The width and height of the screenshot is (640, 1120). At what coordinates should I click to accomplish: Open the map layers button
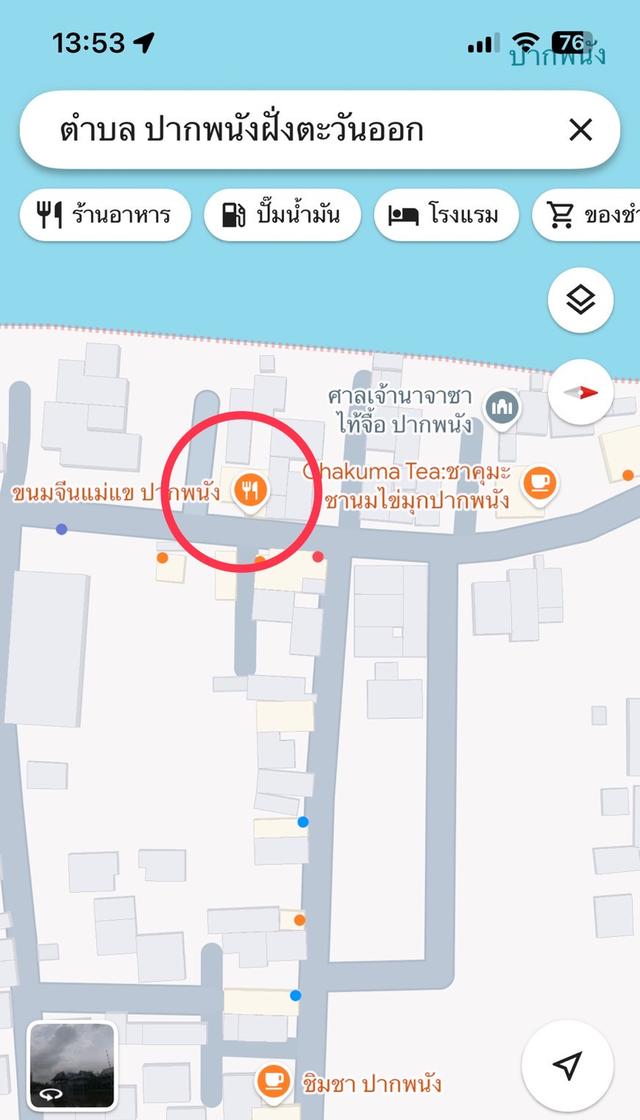581,300
